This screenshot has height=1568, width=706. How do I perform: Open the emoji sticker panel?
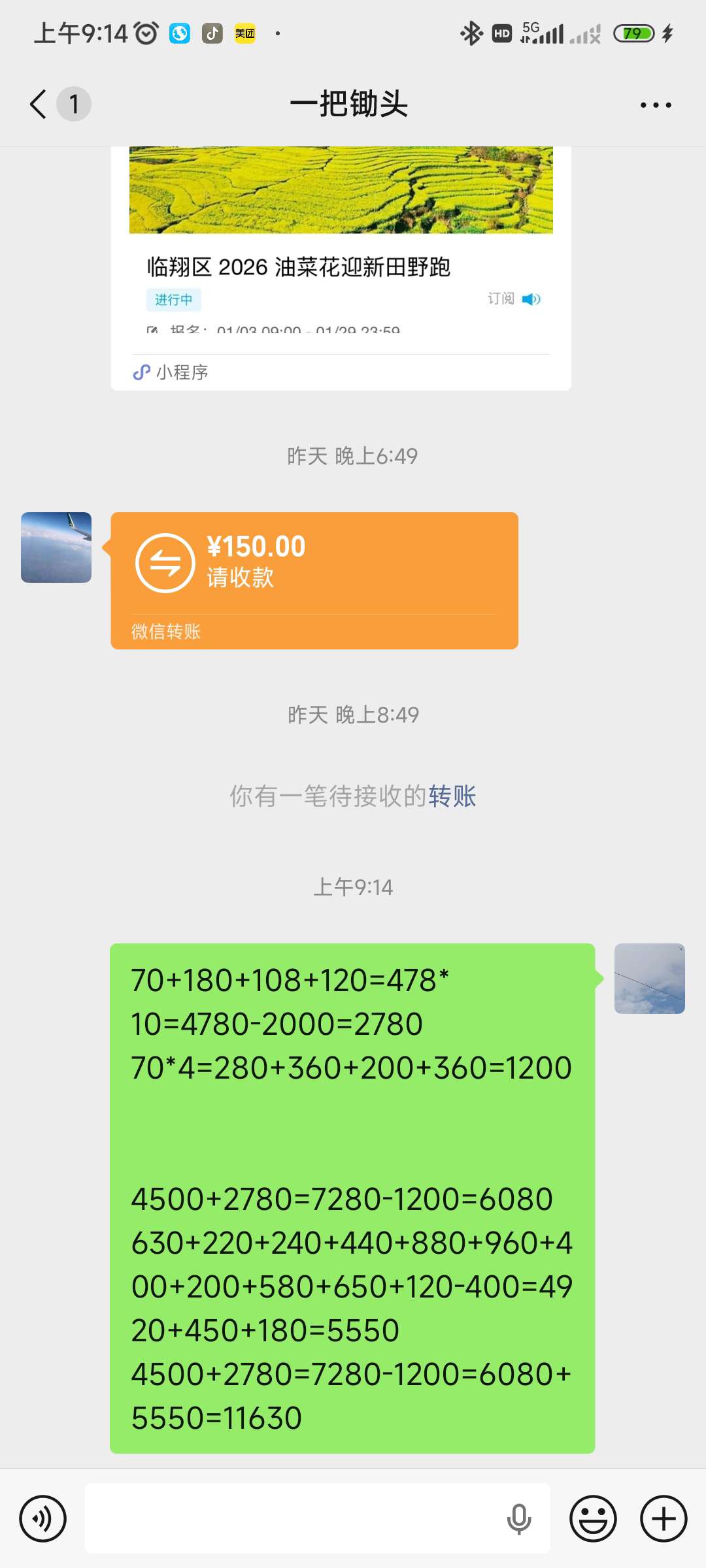point(593,1518)
